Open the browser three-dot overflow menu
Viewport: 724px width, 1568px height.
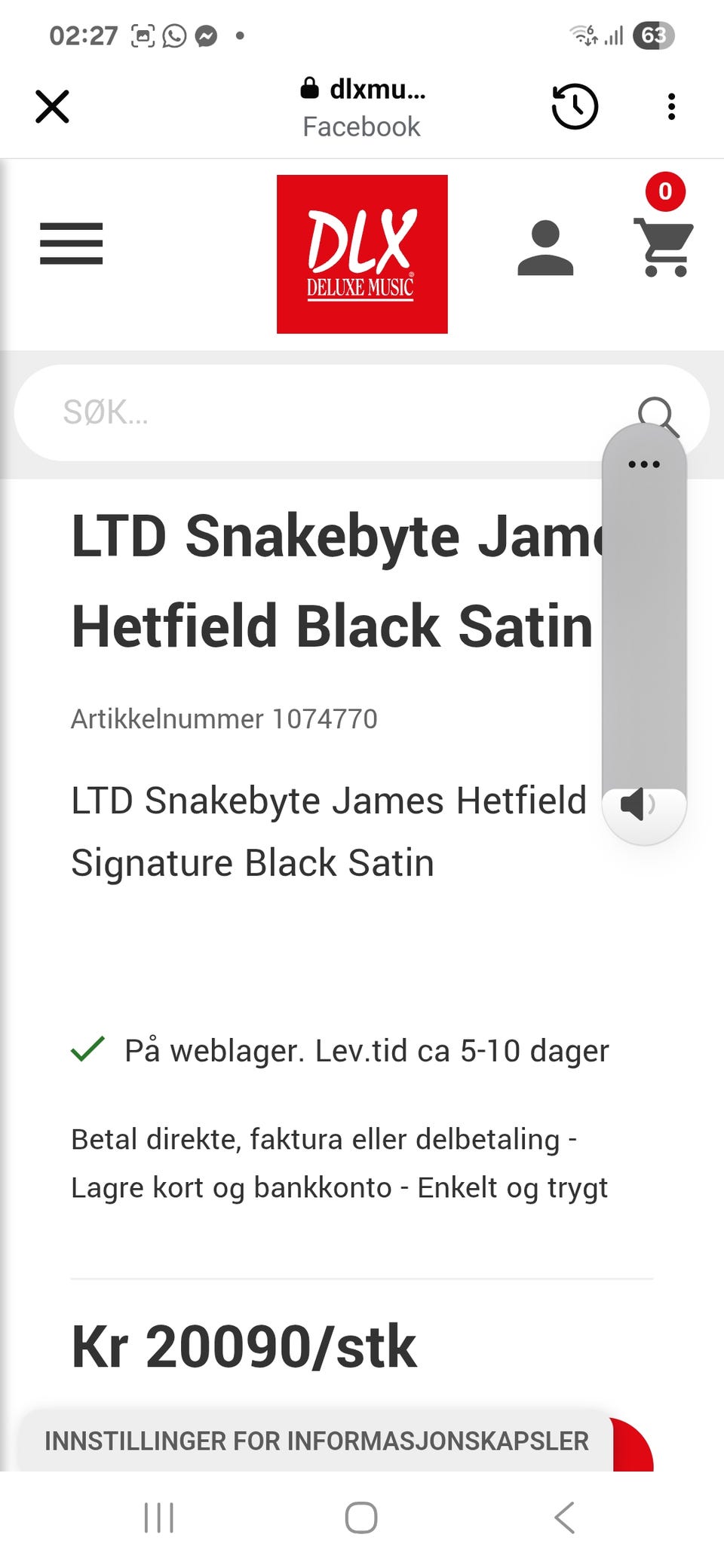click(671, 106)
